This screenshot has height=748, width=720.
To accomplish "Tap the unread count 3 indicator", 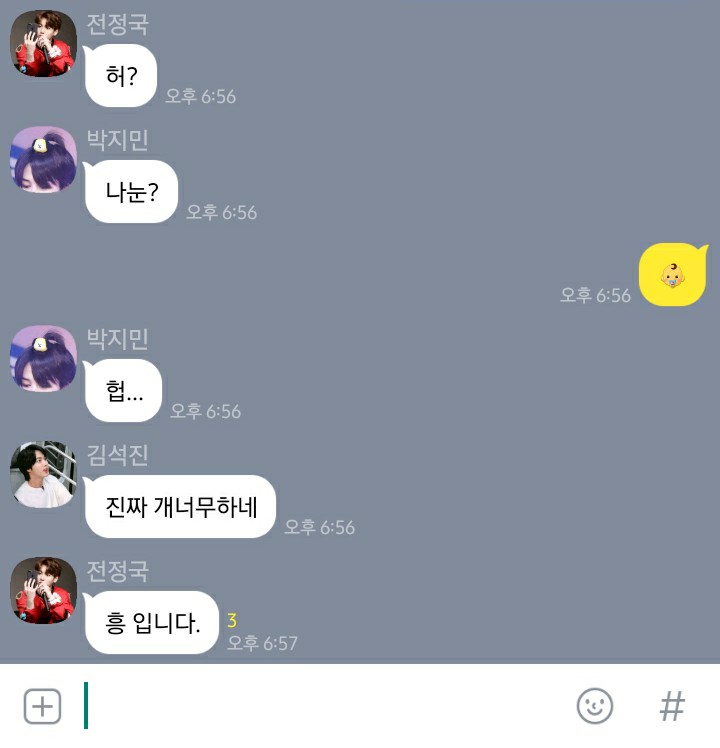I will (232, 621).
